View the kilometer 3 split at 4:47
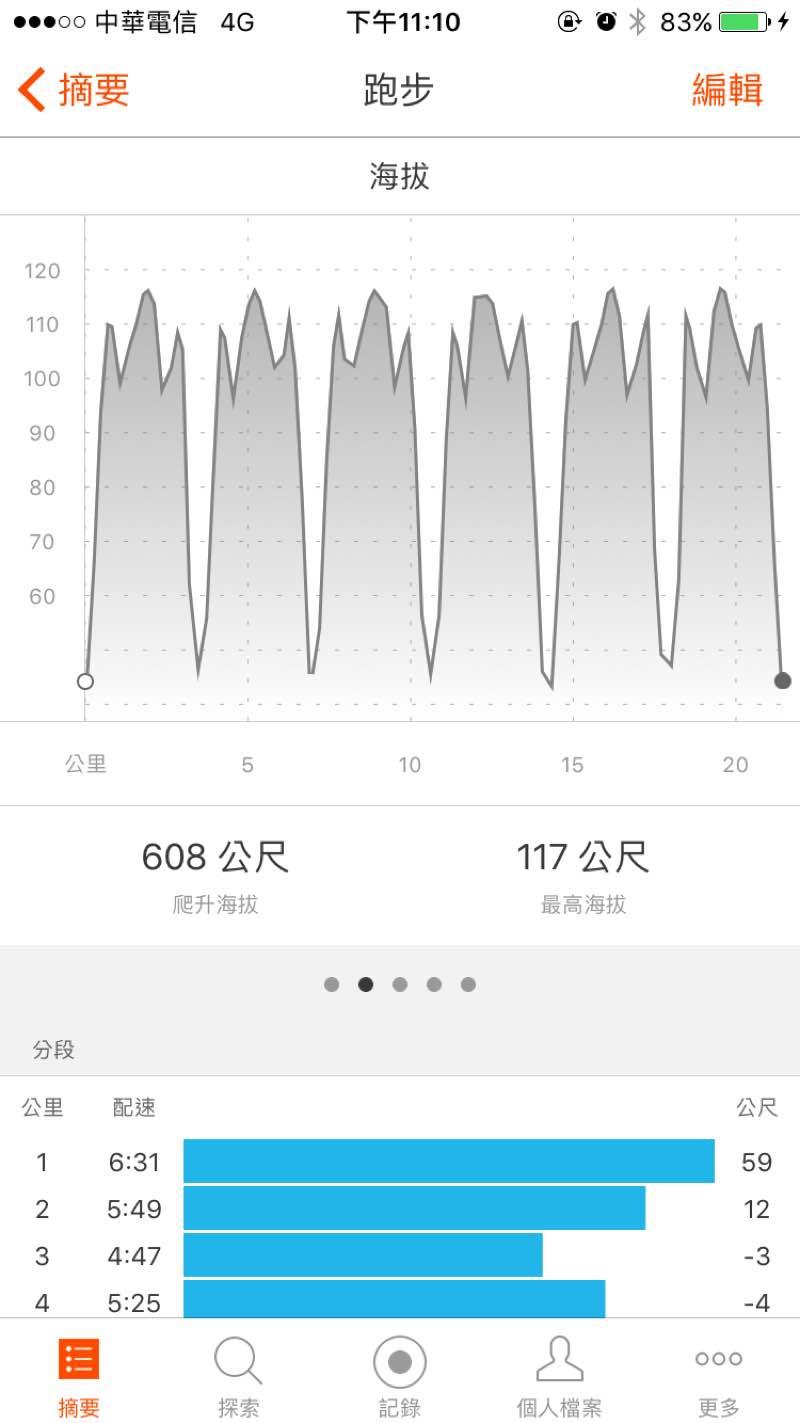The width and height of the screenshot is (800, 1423). pos(400,1256)
